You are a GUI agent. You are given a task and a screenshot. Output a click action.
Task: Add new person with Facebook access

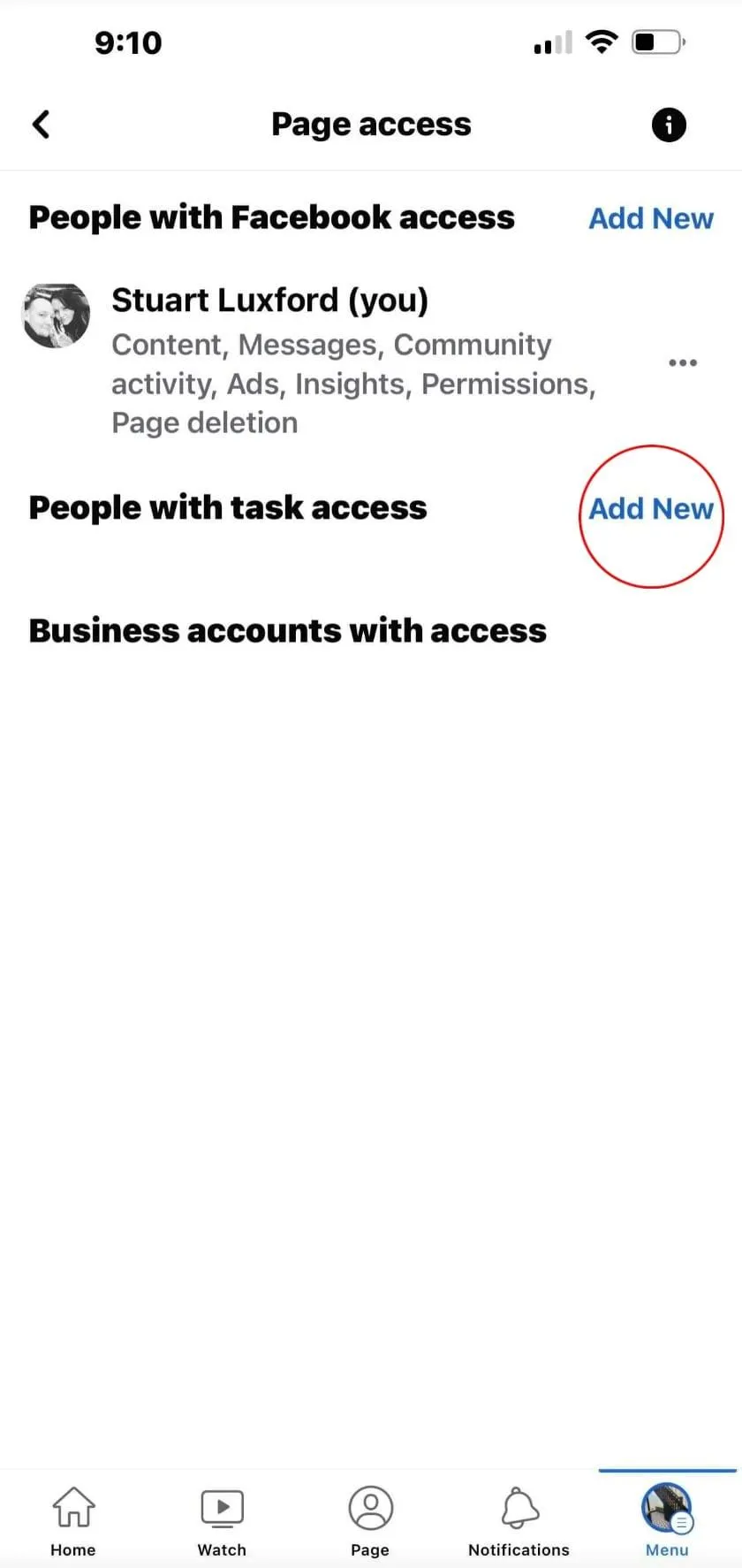(651, 218)
